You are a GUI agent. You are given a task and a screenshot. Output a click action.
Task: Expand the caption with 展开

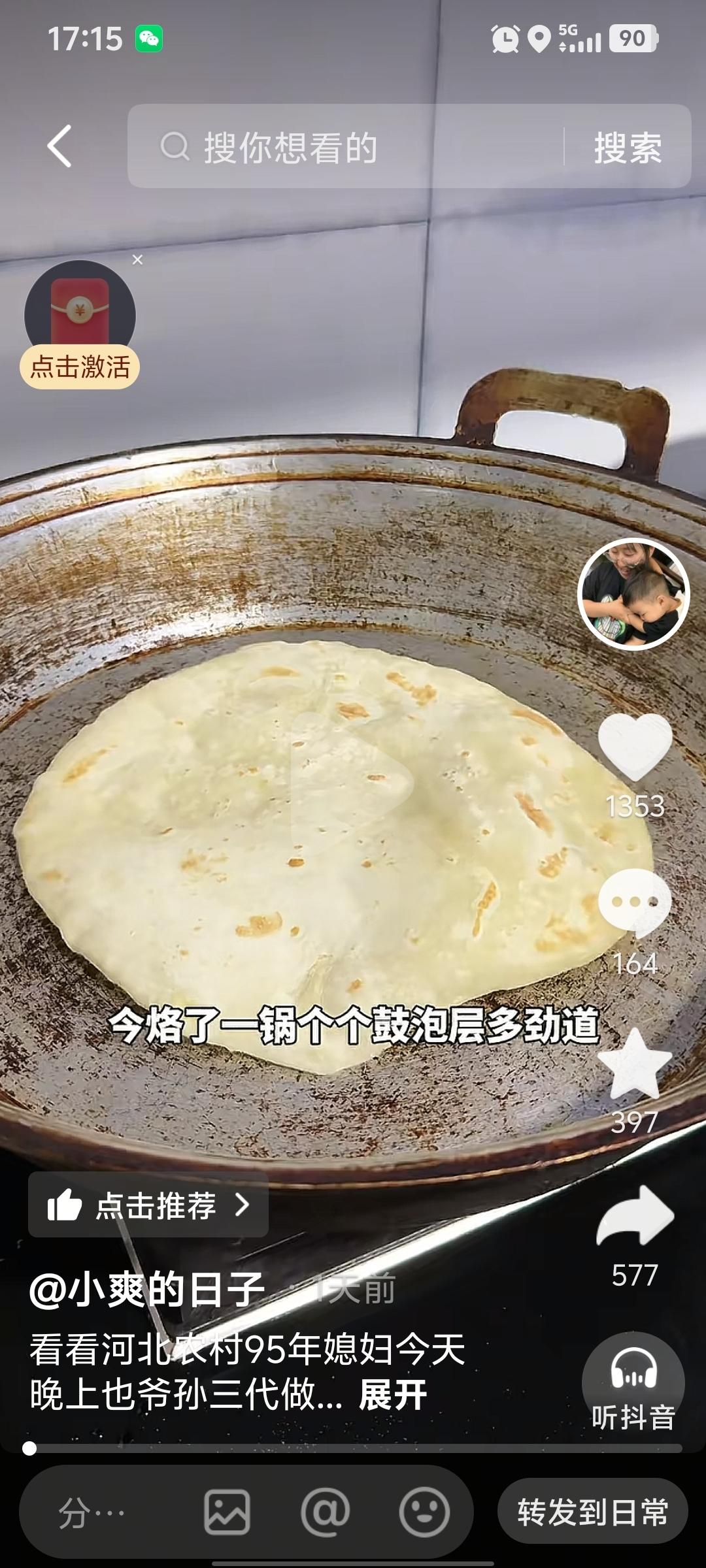tap(392, 1395)
